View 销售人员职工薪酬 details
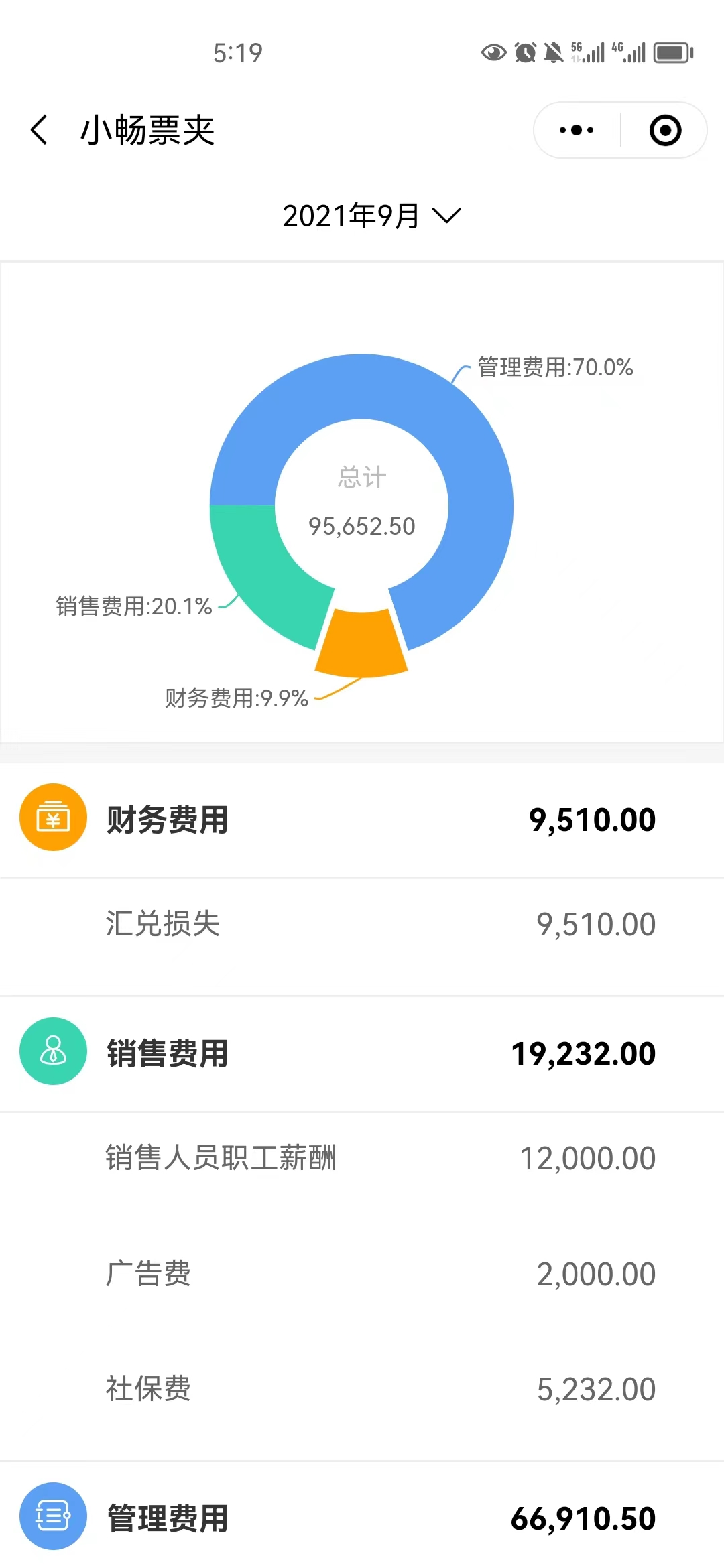Screen dimensions: 724x1568 [362, 1158]
